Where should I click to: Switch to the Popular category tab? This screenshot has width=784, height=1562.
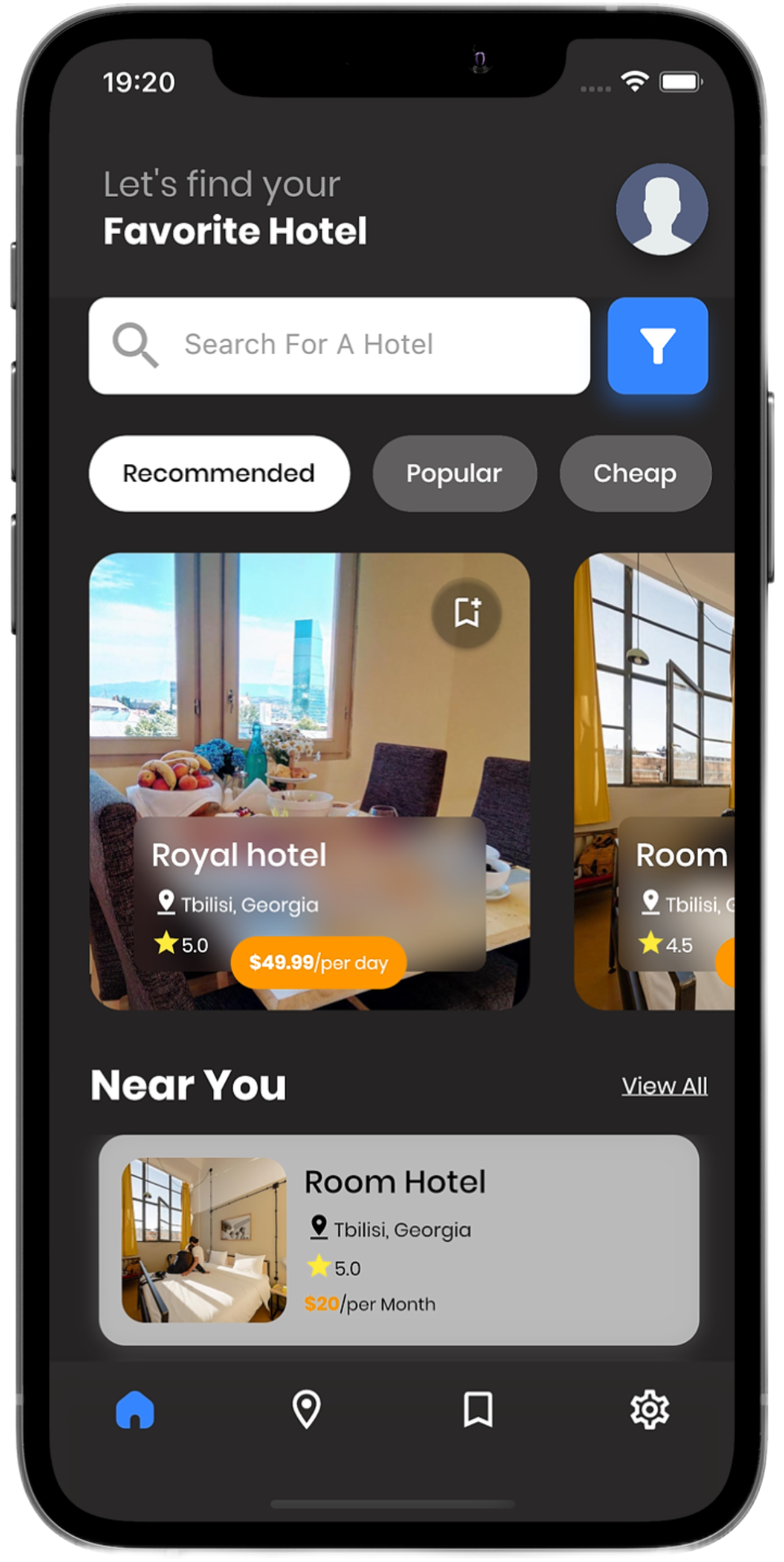point(454,473)
